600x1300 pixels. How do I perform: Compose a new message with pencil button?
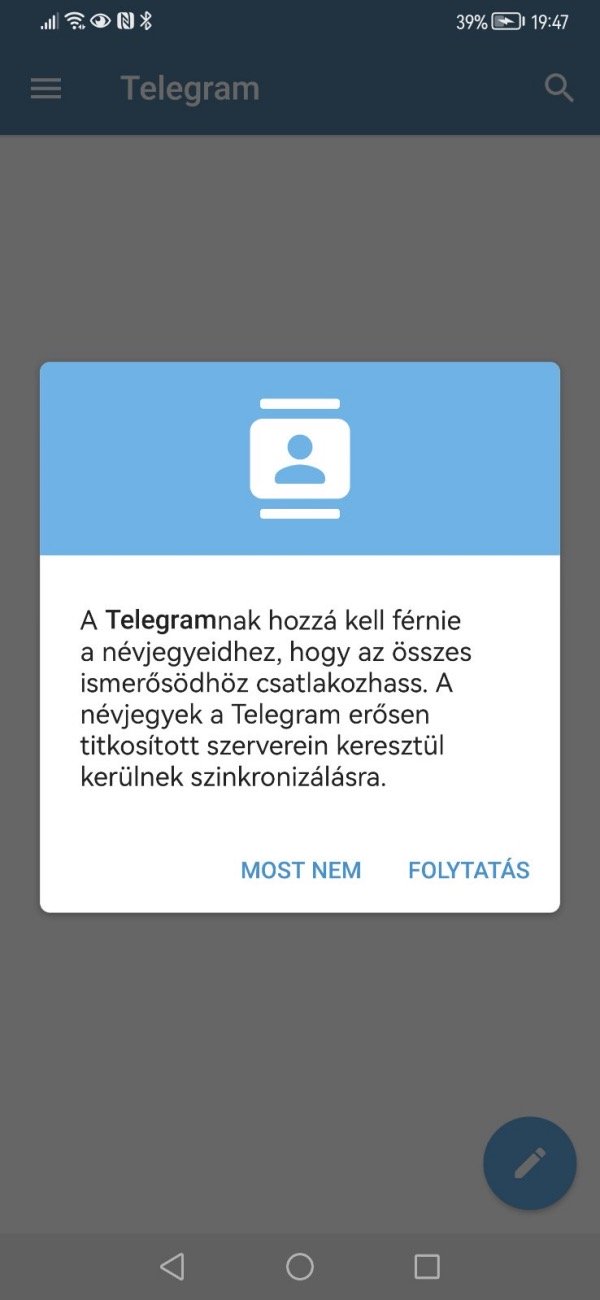pos(530,1163)
